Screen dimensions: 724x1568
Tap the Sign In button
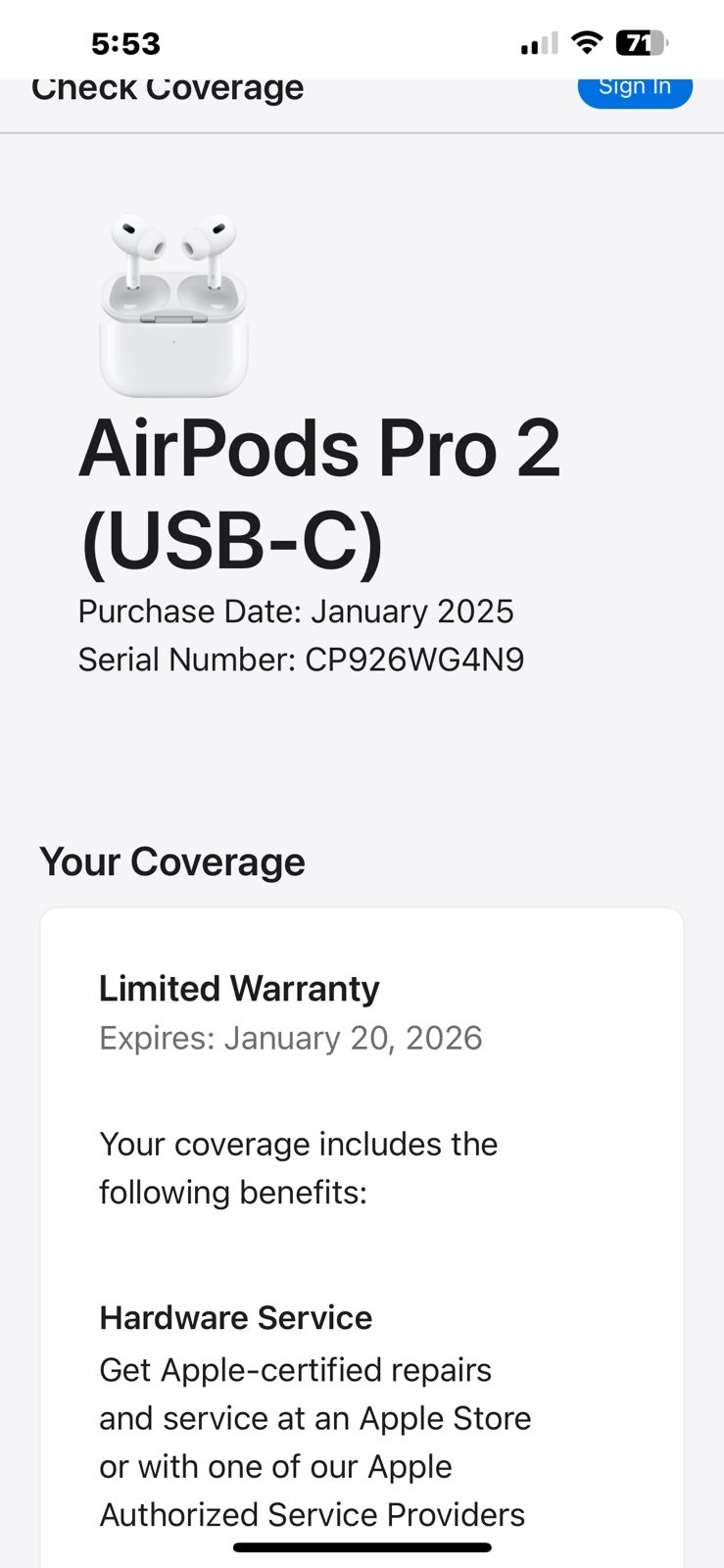635,90
